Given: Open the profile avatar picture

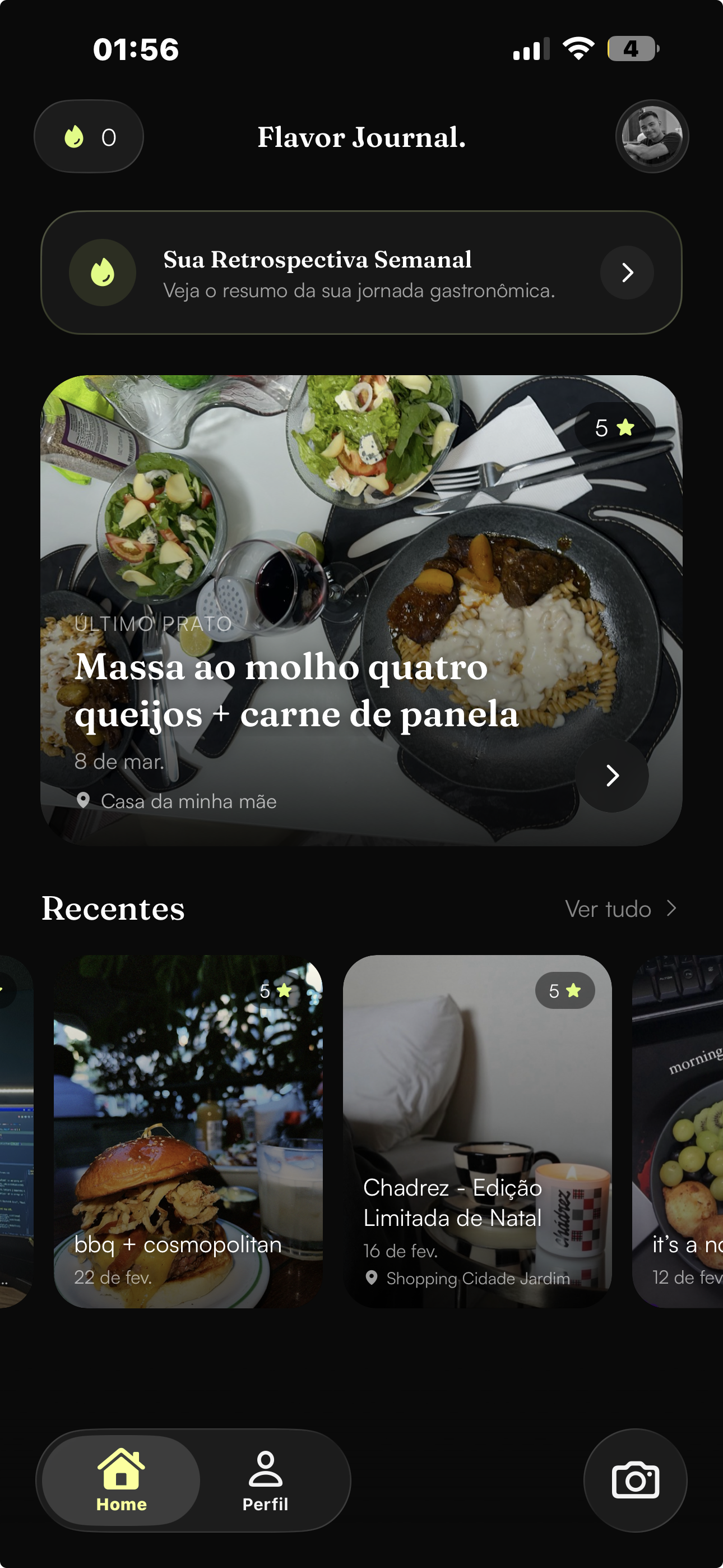Looking at the screenshot, I should coord(651,136).
